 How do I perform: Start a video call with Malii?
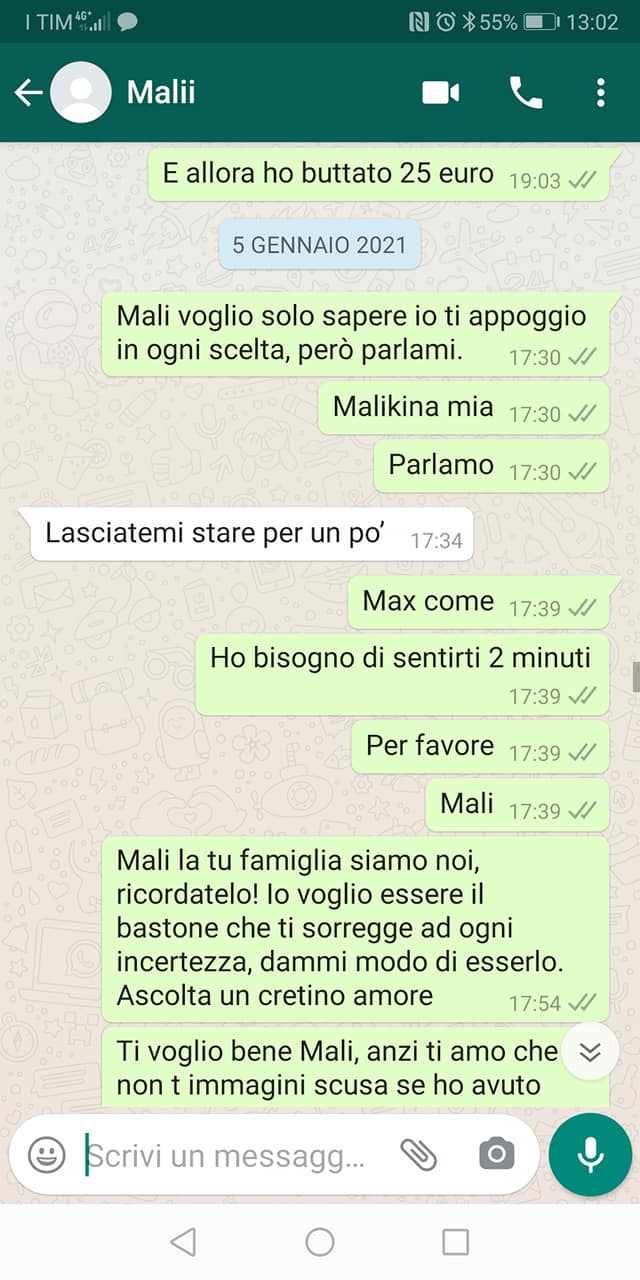click(x=440, y=93)
